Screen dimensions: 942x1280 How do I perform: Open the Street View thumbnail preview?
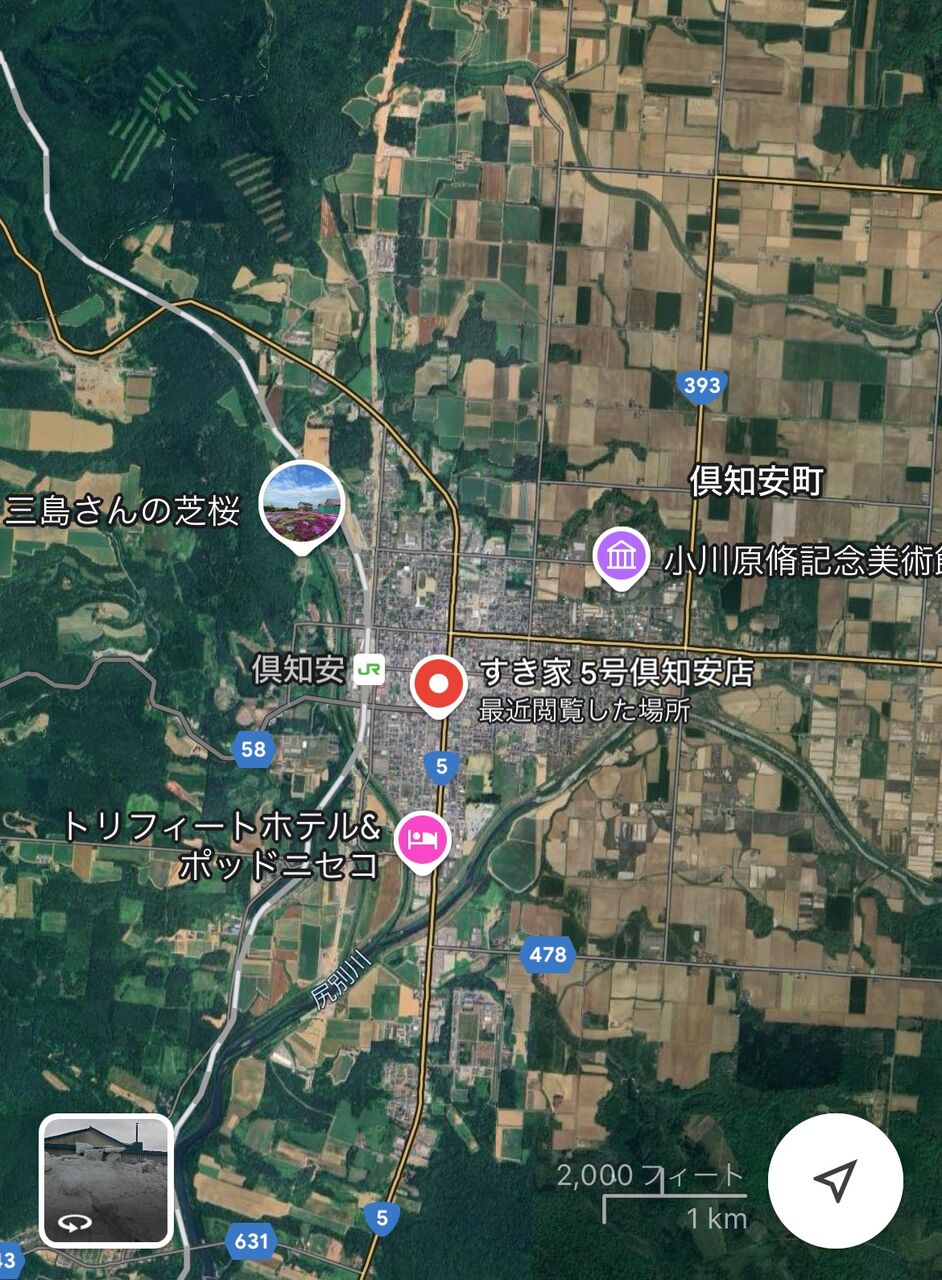click(x=106, y=1180)
